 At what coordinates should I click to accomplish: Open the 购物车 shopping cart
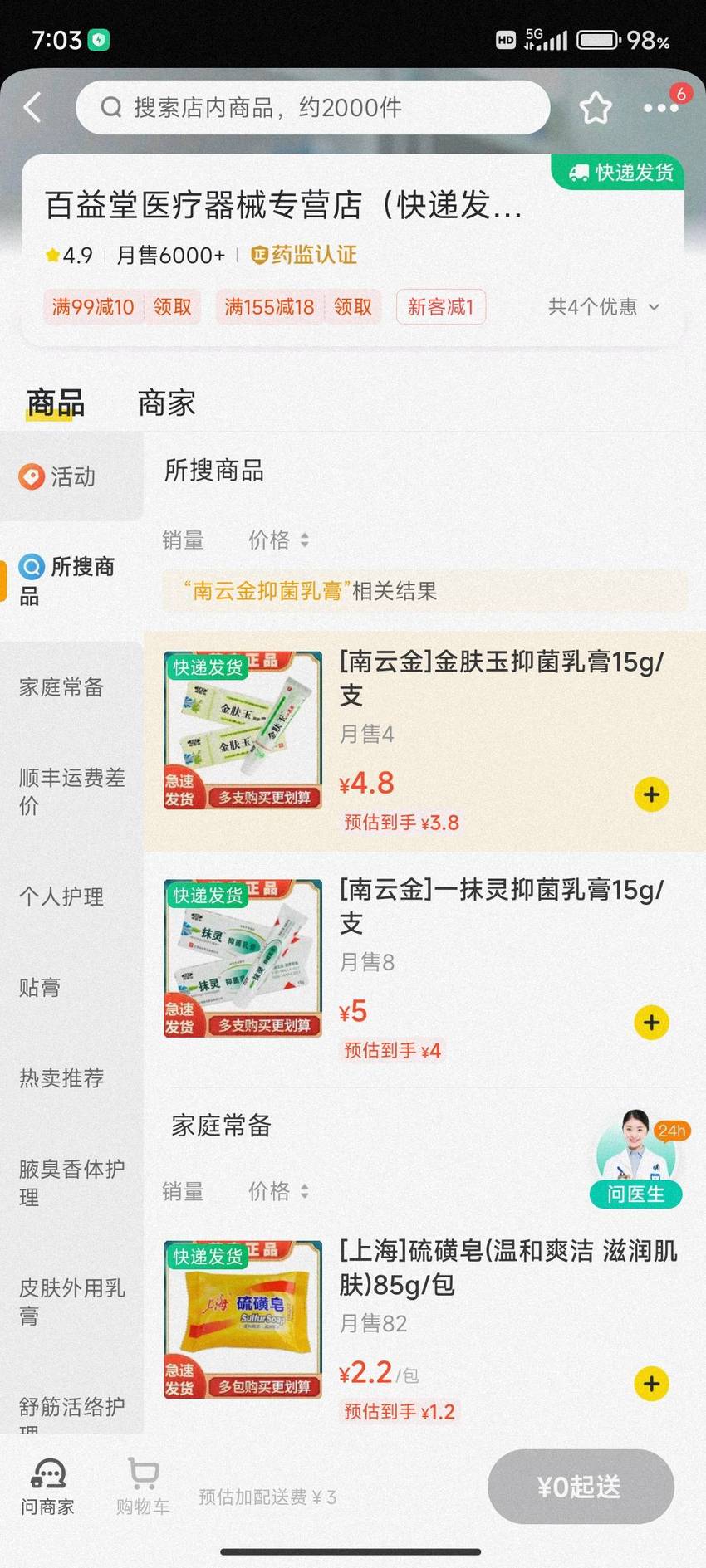click(x=143, y=1487)
